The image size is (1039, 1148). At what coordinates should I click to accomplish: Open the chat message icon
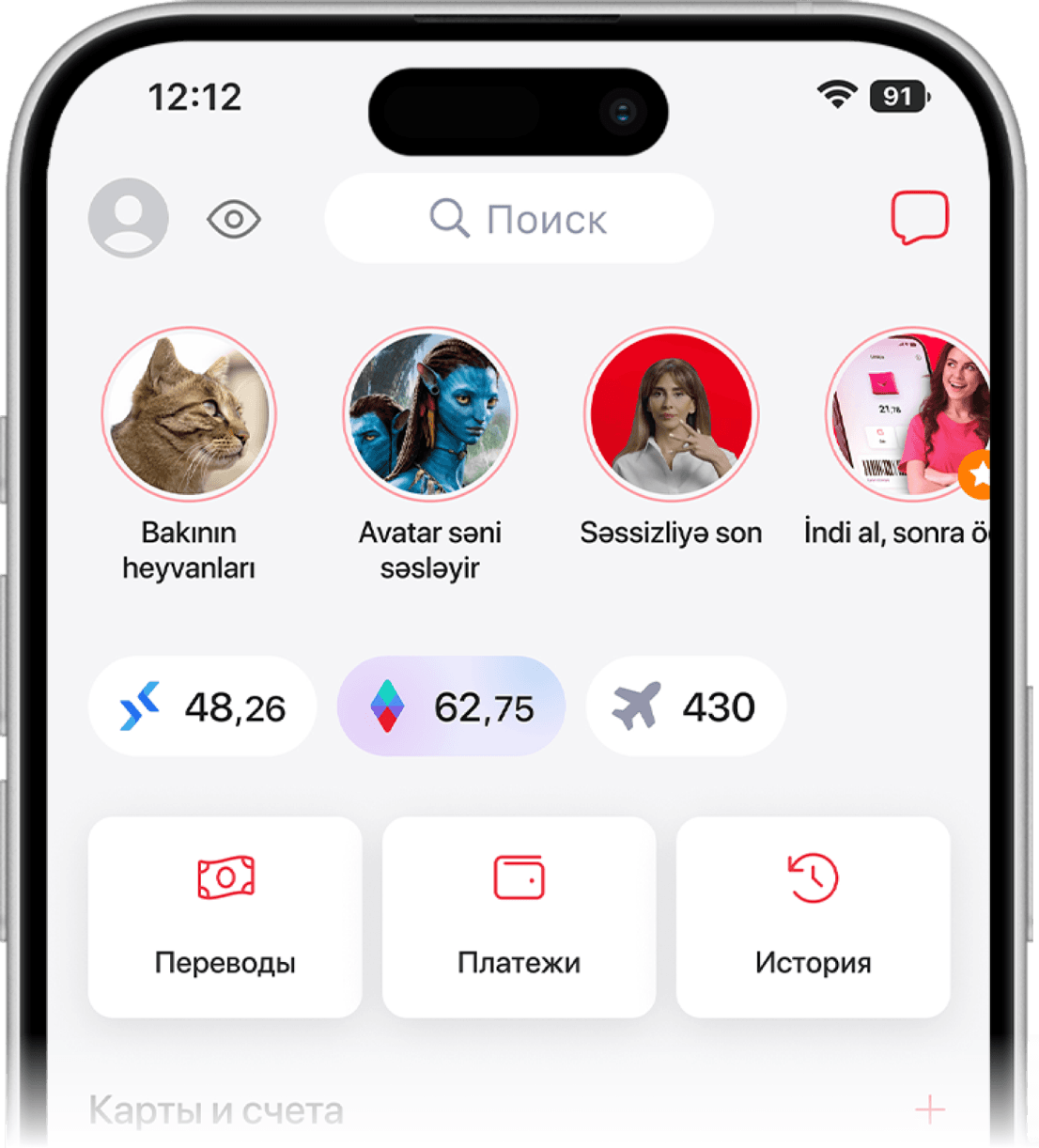[920, 218]
